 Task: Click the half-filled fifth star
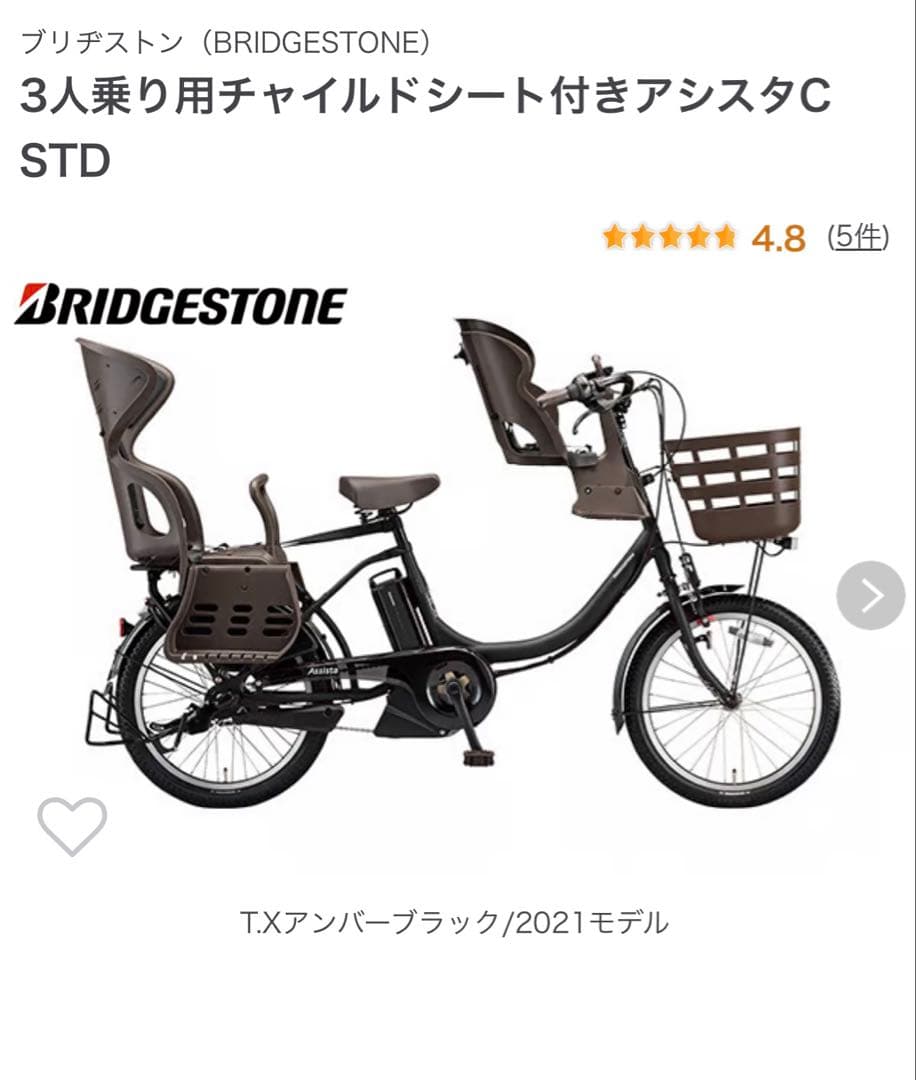click(729, 235)
